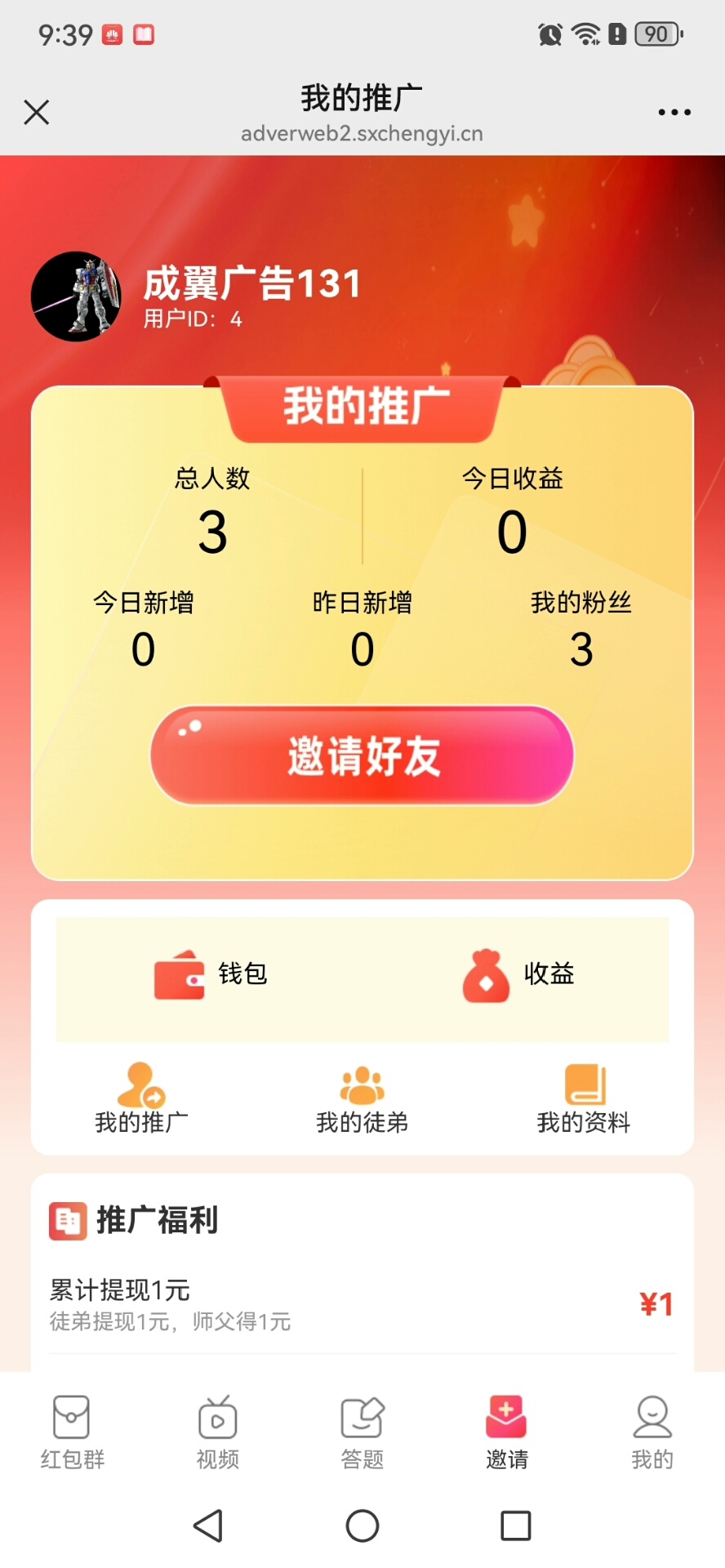The height and width of the screenshot is (1568, 725).
Task: Switch to the 答题 tab
Action: click(362, 1432)
